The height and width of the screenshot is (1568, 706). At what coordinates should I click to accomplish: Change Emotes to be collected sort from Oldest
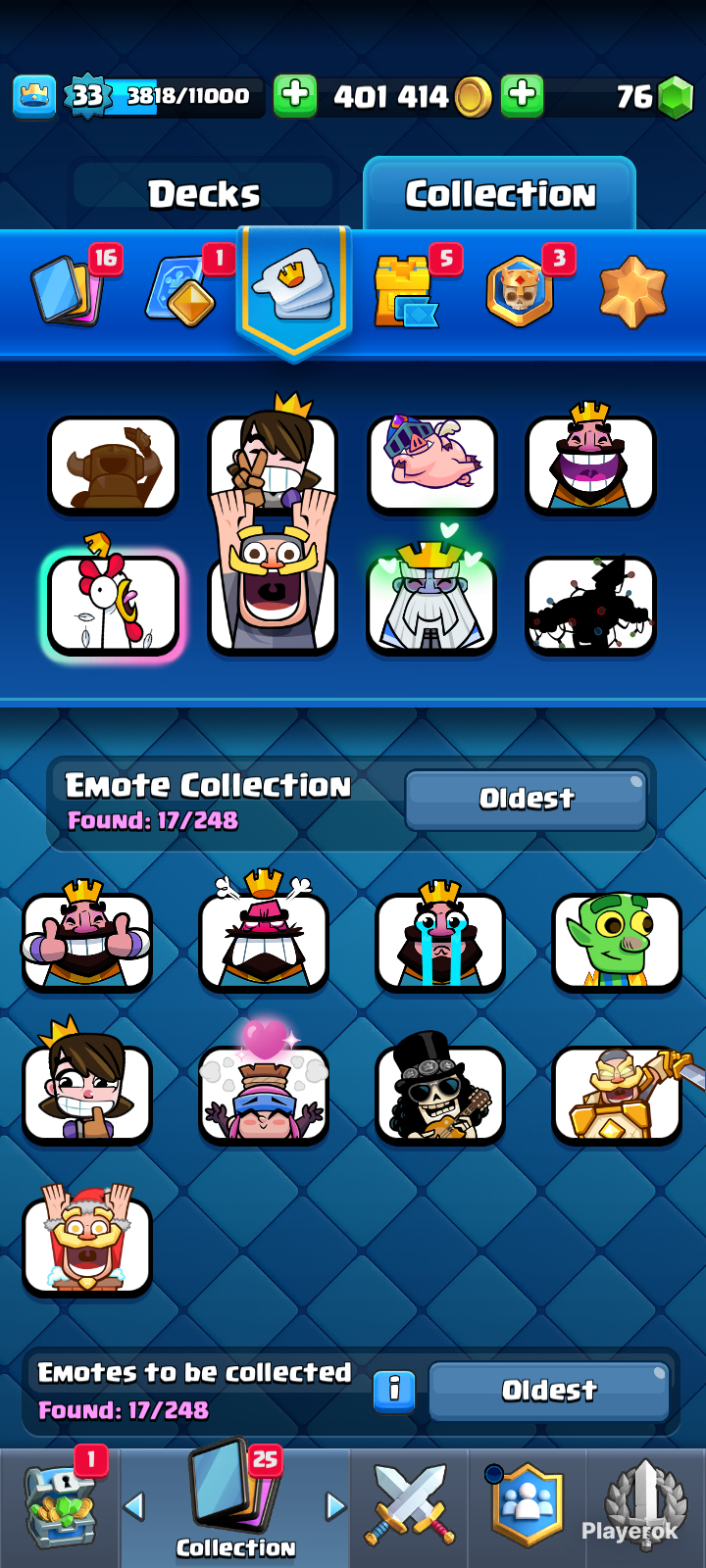(x=549, y=1390)
